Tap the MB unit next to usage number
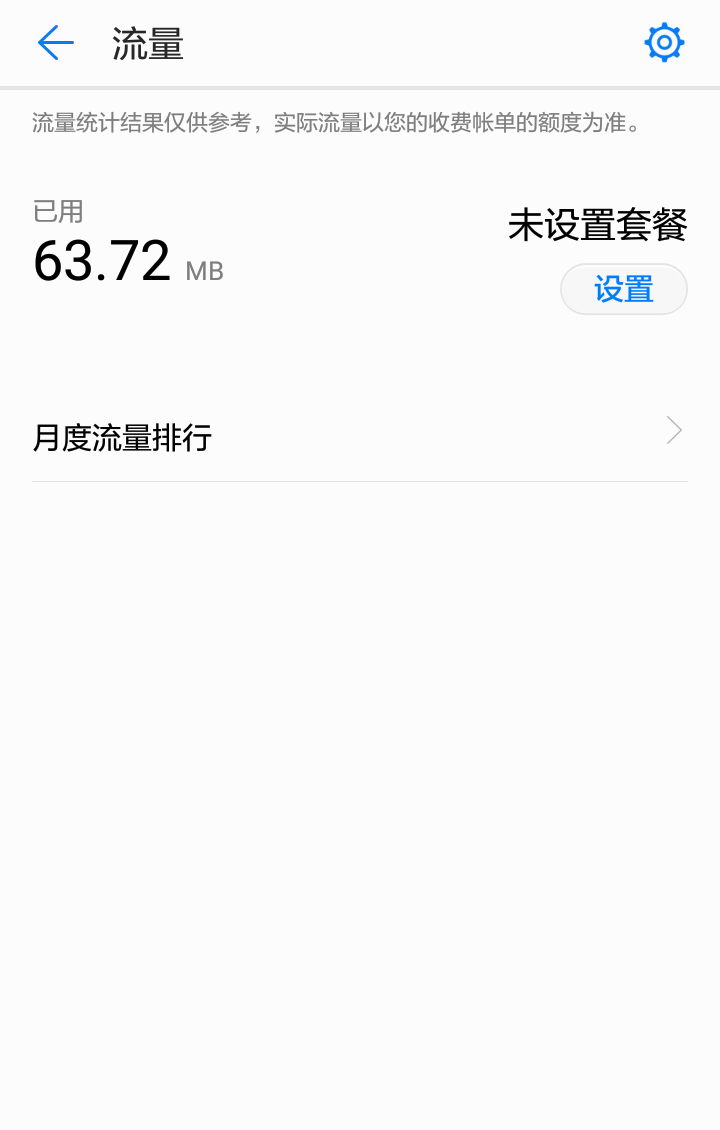The height and width of the screenshot is (1130, 720). coord(204,271)
